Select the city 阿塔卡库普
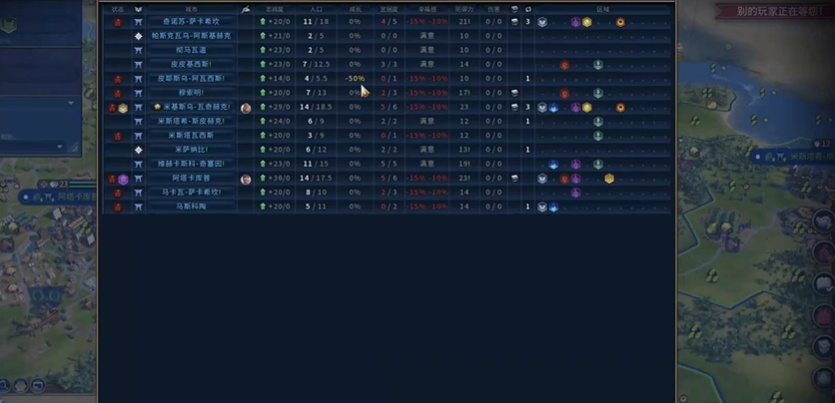Image resolution: width=835 pixels, height=403 pixels. click(x=192, y=178)
